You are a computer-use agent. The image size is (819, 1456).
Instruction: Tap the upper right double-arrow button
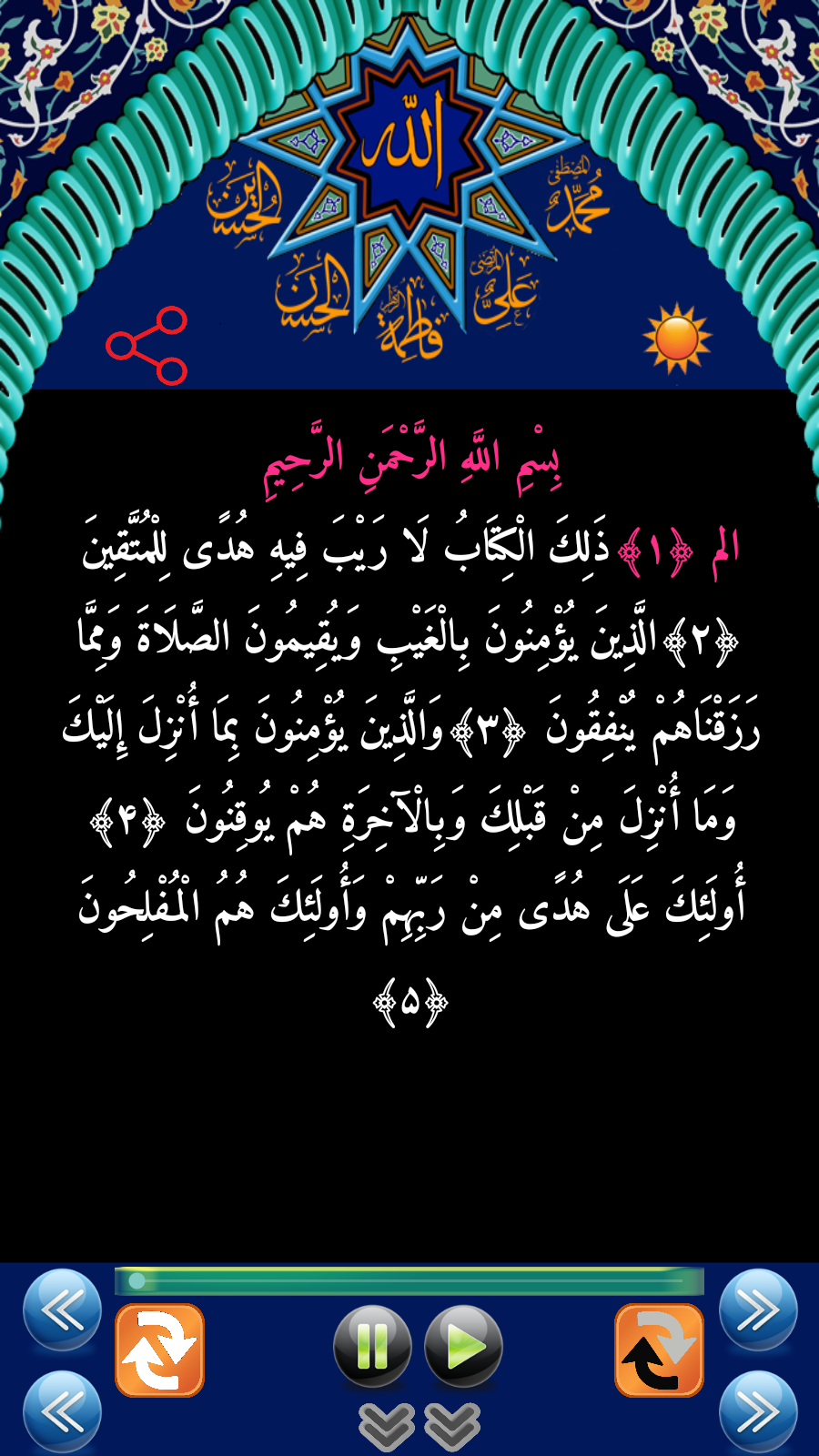(758, 1309)
